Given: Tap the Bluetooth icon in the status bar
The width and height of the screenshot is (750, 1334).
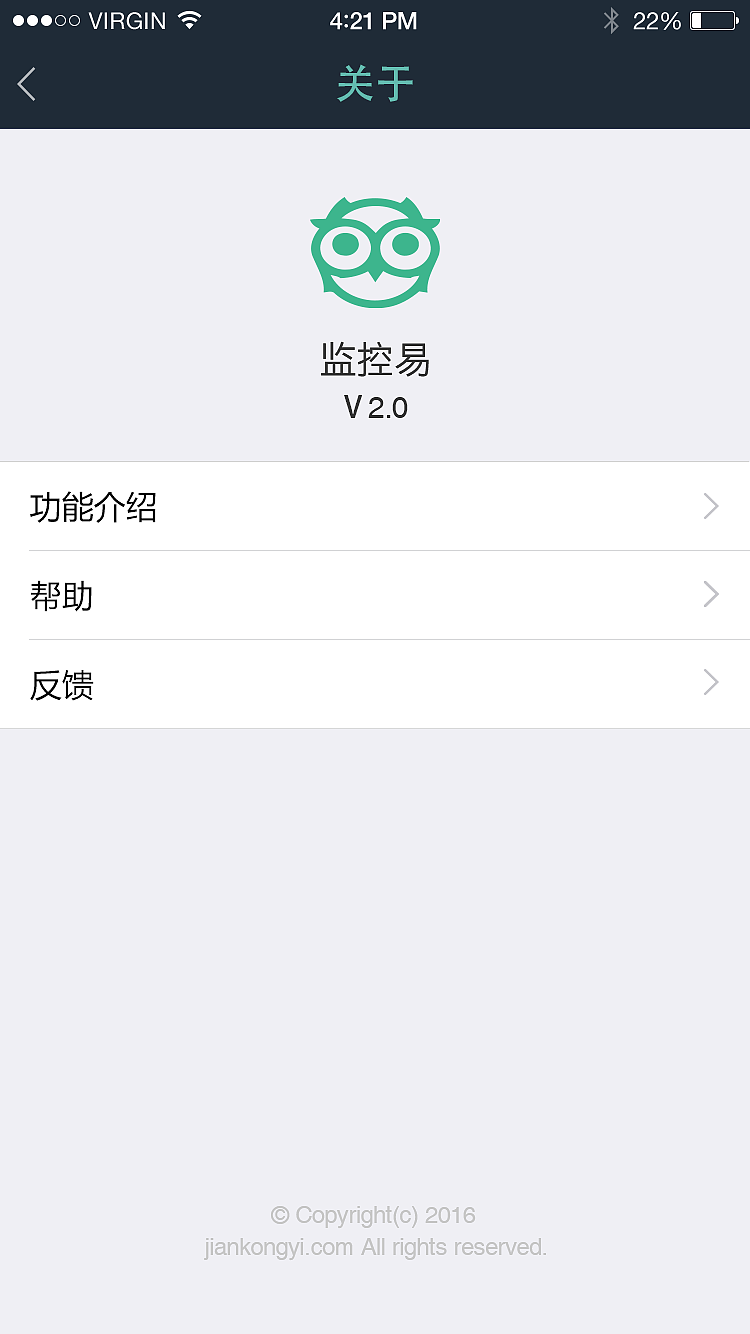Looking at the screenshot, I should click(x=610, y=20).
